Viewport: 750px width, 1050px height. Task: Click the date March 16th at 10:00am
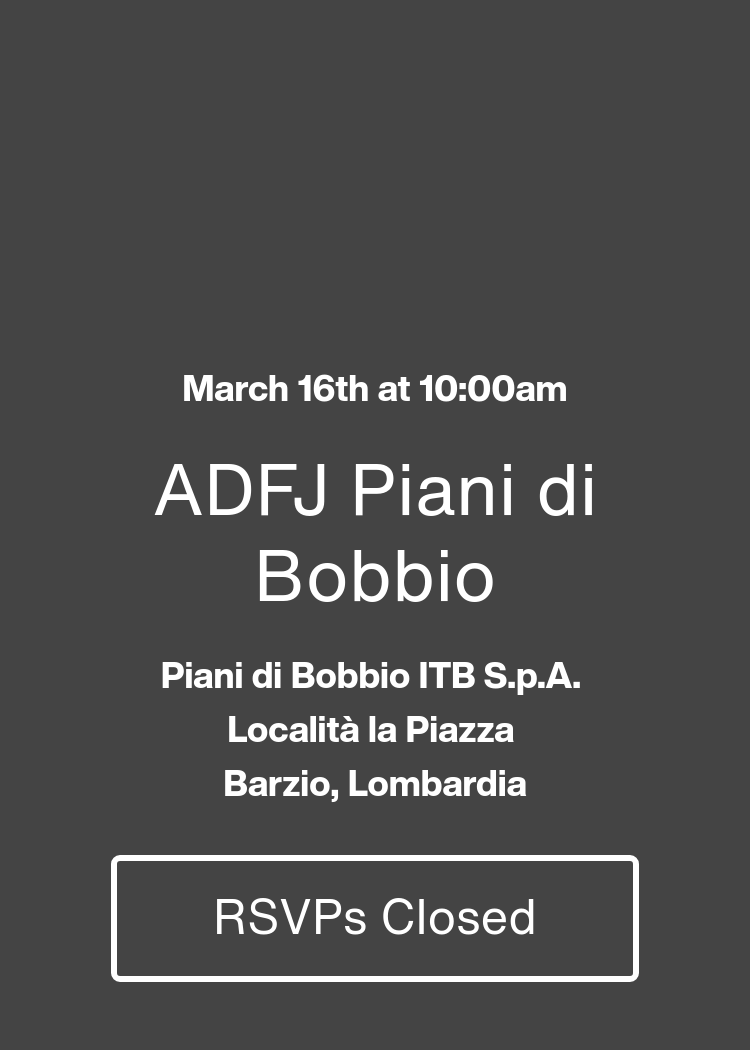[374, 389]
